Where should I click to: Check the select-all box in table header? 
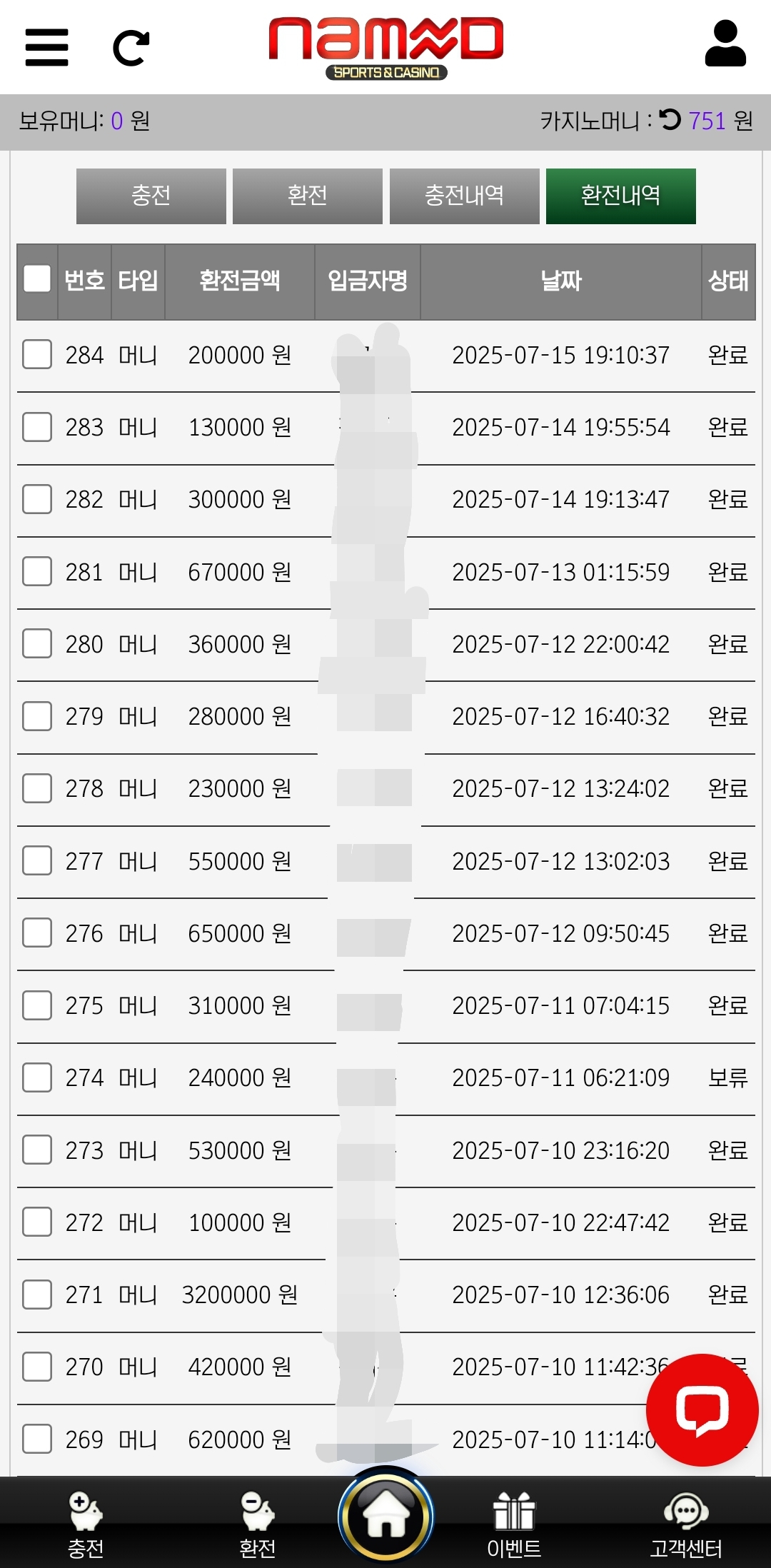pyautogui.click(x=37, y=279)
